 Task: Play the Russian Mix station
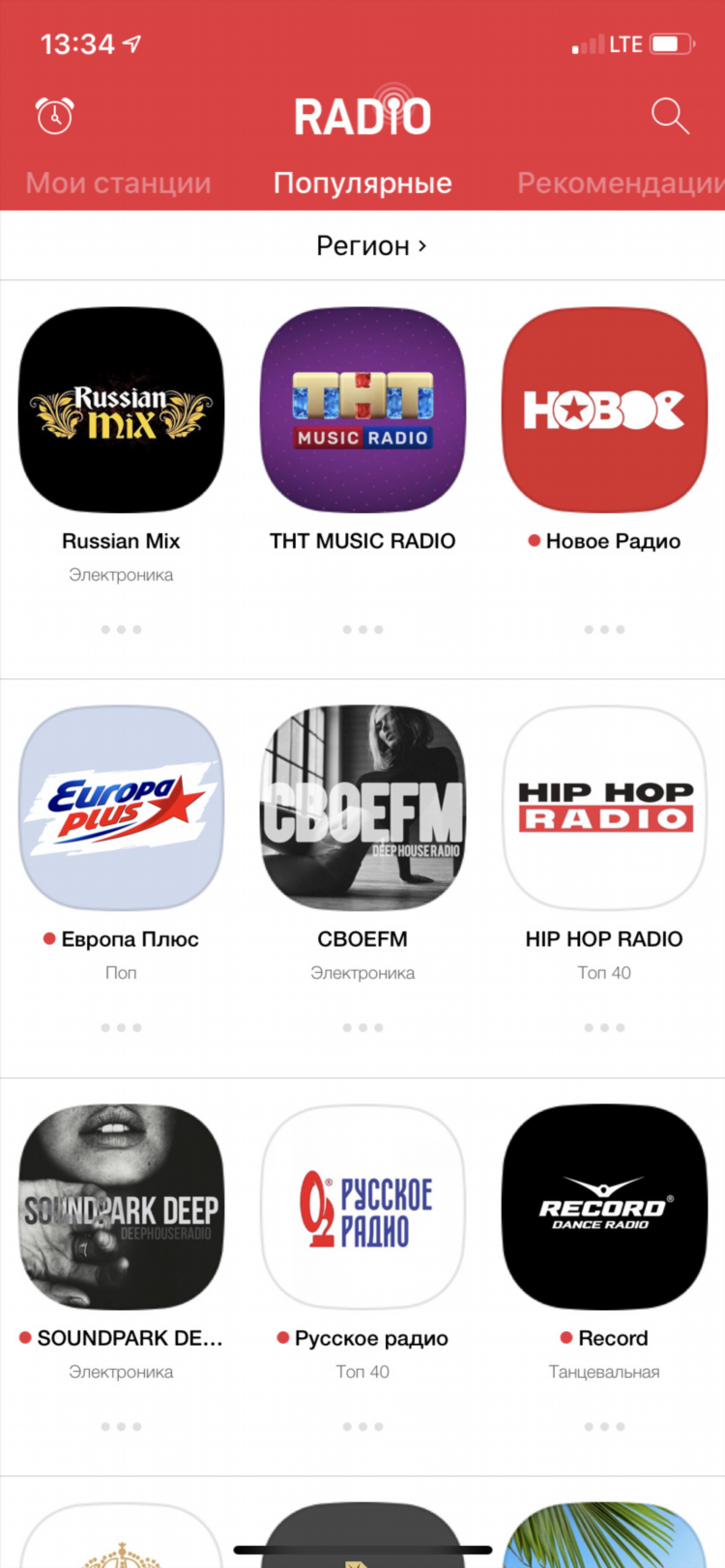(x=121, y=411)
